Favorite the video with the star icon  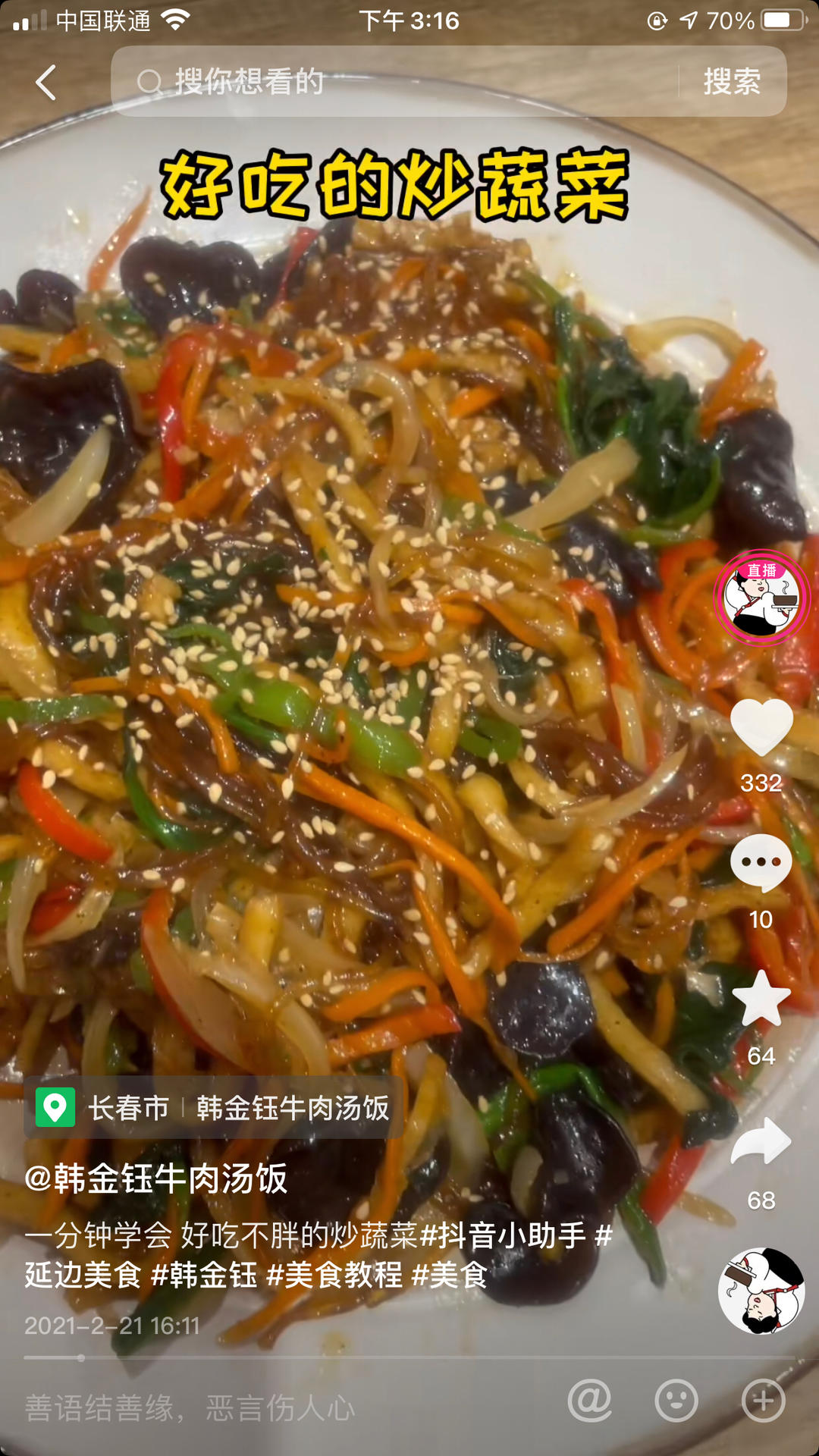[761, 999]
